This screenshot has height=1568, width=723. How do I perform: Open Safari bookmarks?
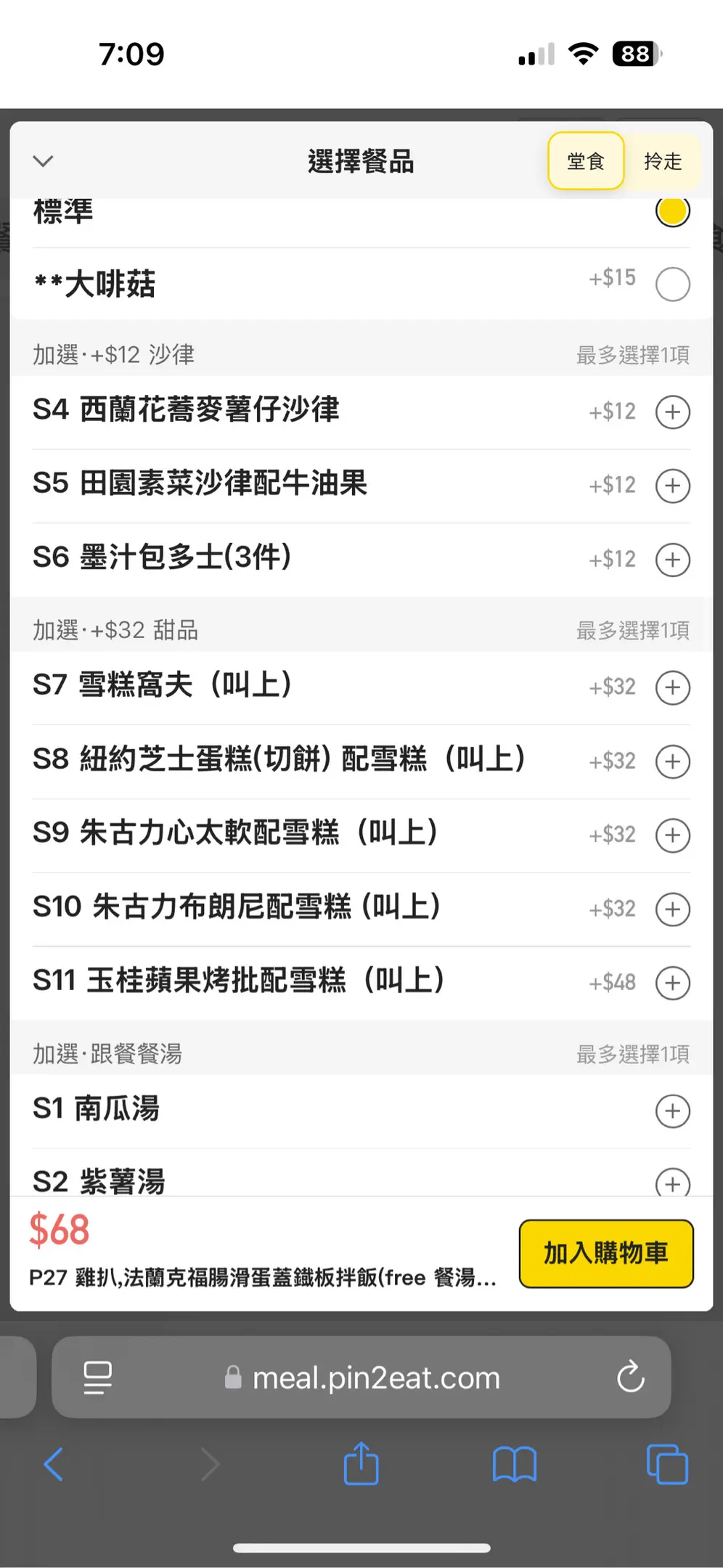[x=514, y=1464]
